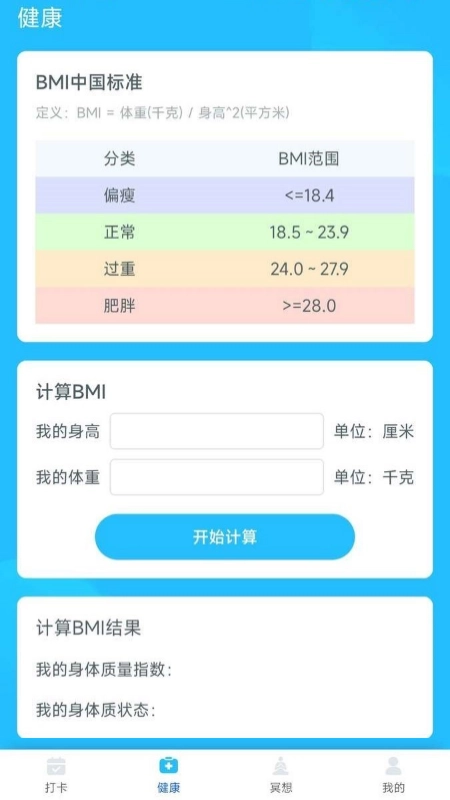The width and height of the screenshot is (450, 800).
Task: Go to the 我的 profile tab
Action: [393, 774]
